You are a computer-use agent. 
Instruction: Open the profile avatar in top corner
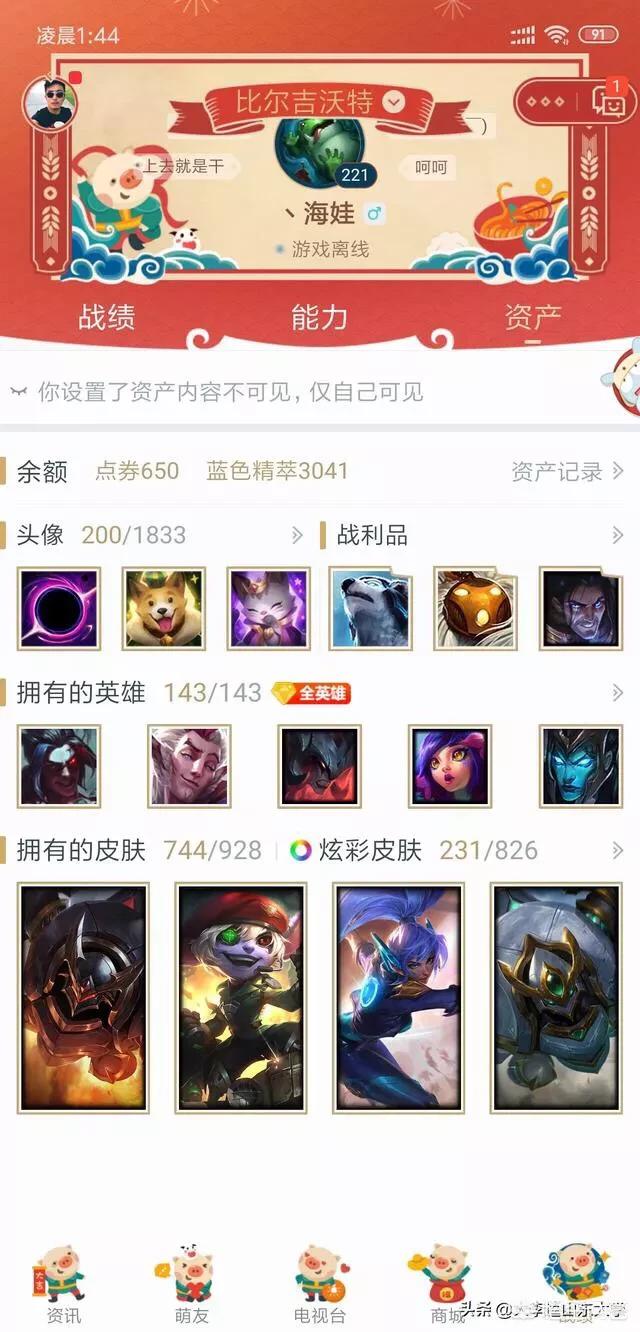pos(51,103)
